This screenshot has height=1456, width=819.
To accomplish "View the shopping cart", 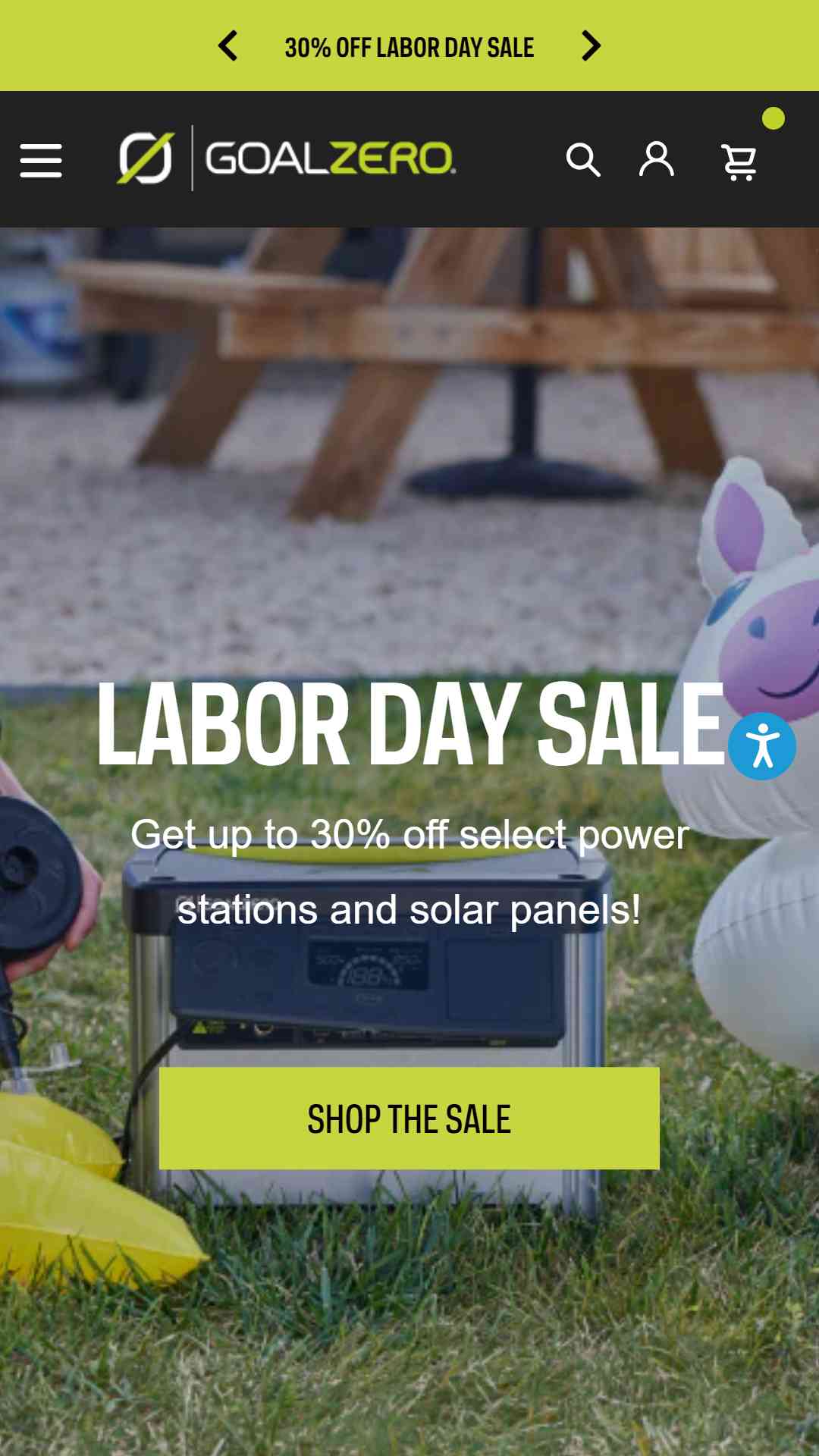I will pyautogui.click(x=739, y=162).
